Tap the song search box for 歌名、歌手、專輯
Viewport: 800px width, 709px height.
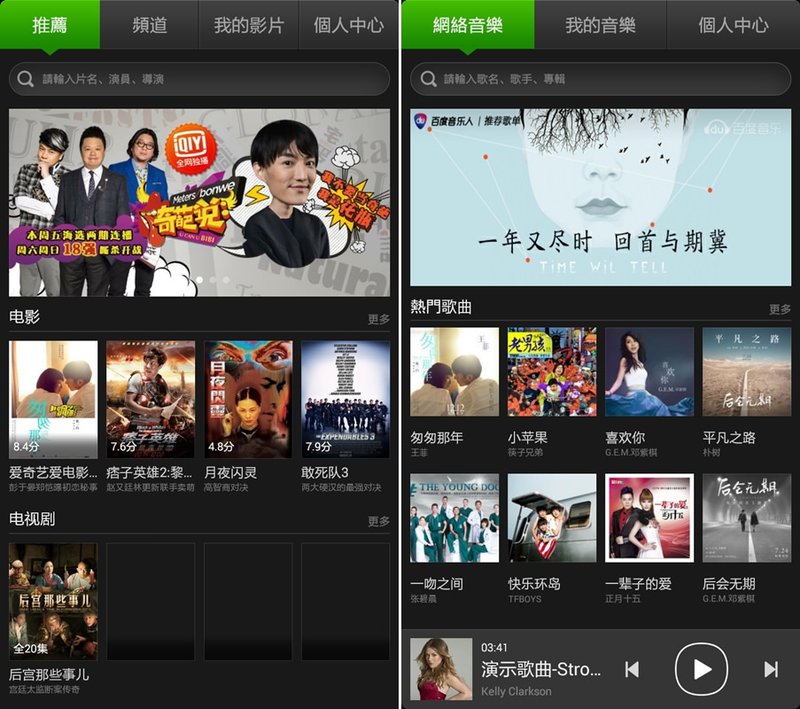point(600,79)
